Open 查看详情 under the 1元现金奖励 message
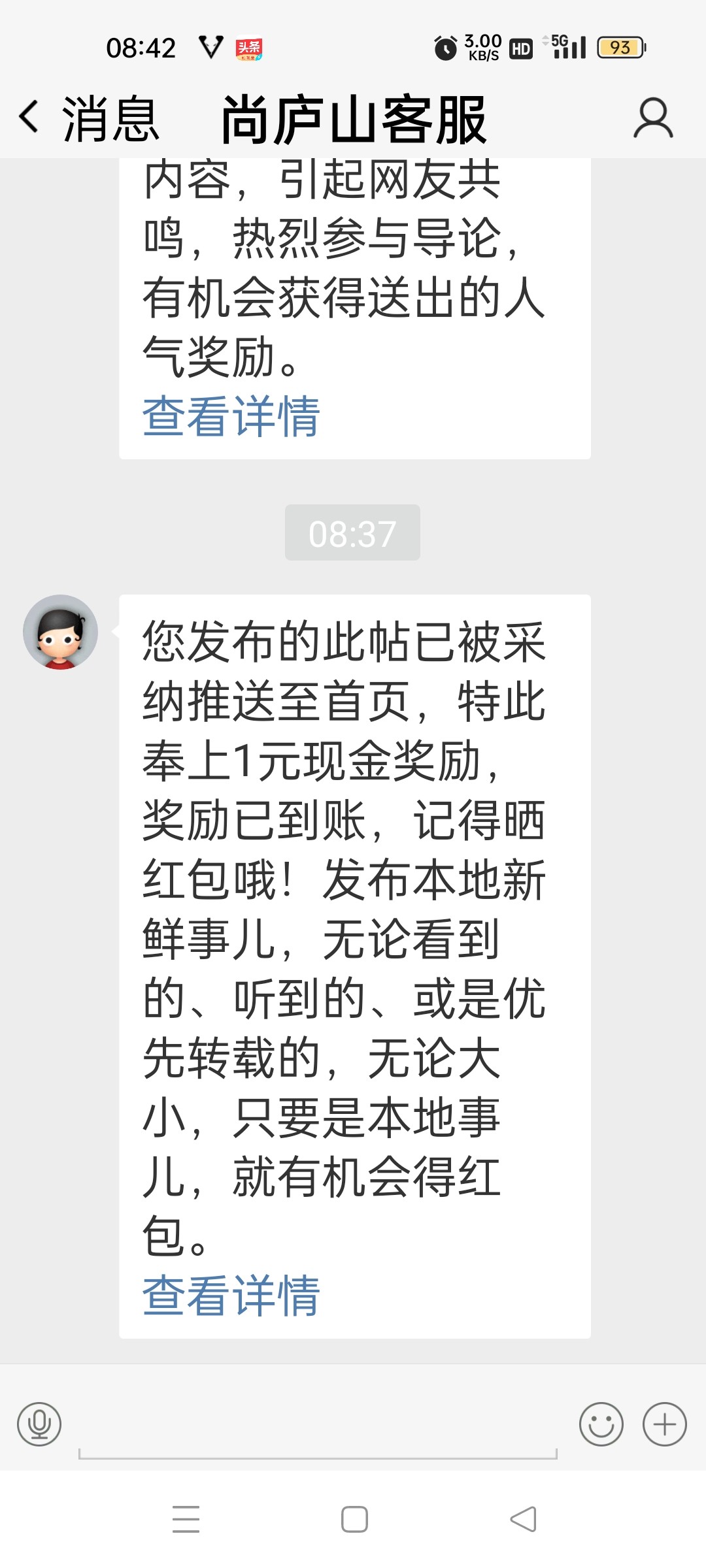The image size is (706, 1568). [231, 1295]
